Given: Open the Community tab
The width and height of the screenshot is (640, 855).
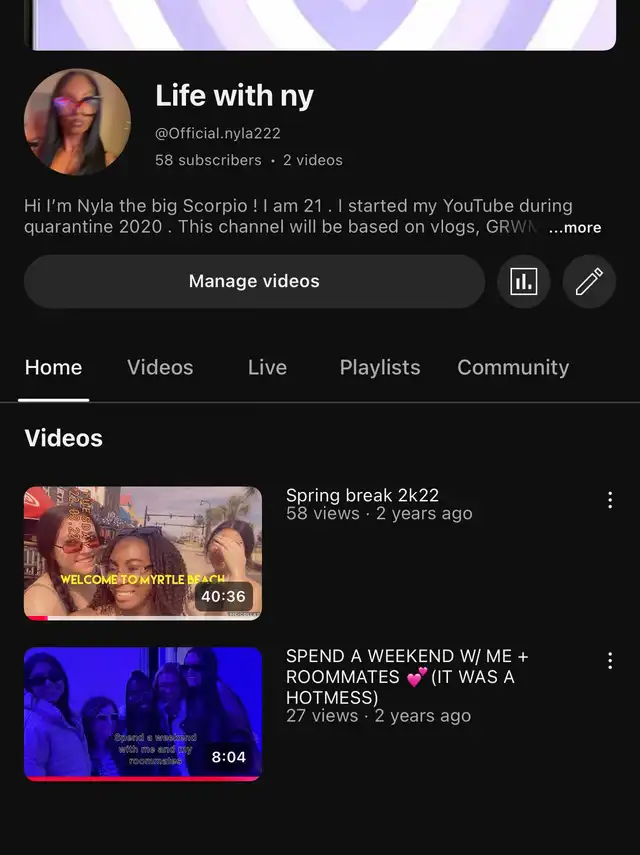Looking at the screenshot, I should (x=513, y=367).
